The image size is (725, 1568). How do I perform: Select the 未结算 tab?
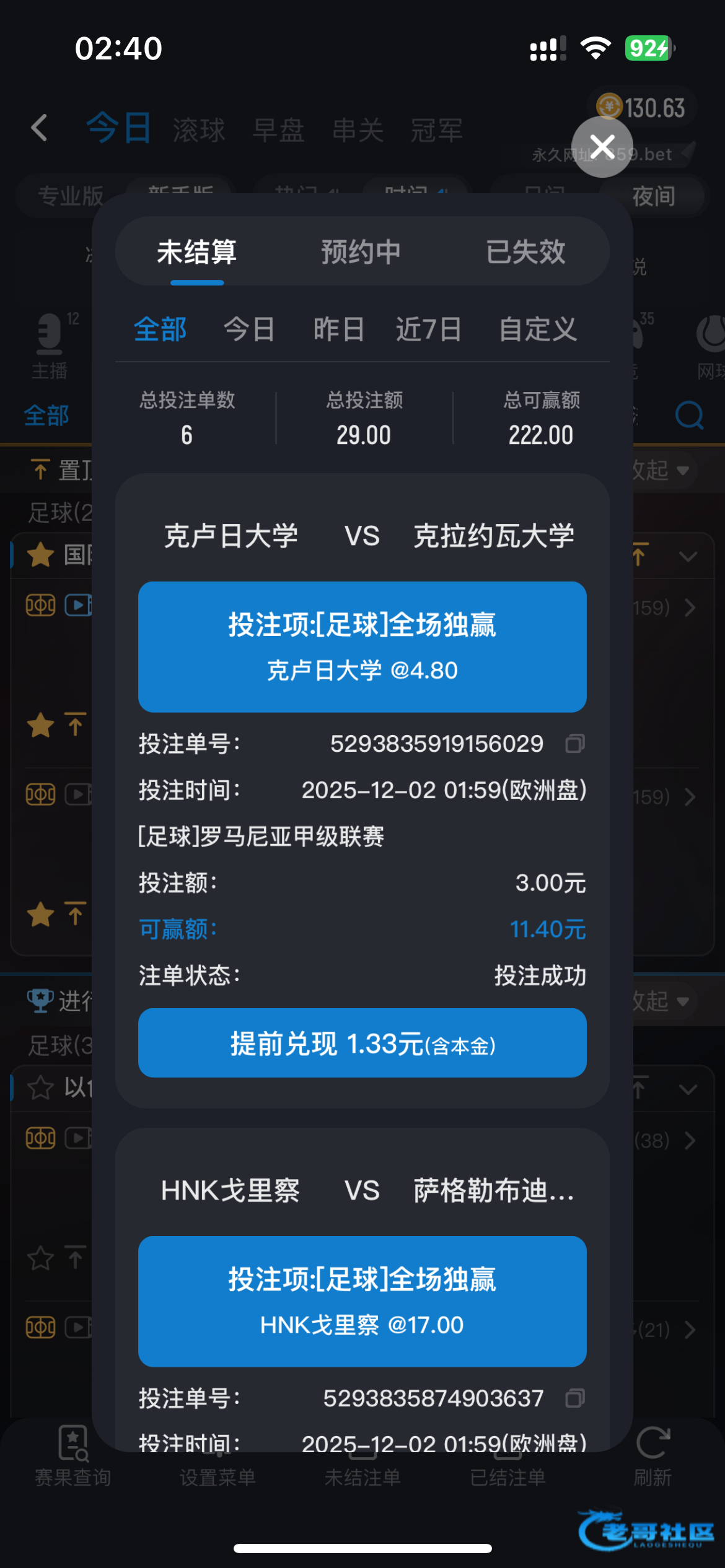[x=196, y=252]
